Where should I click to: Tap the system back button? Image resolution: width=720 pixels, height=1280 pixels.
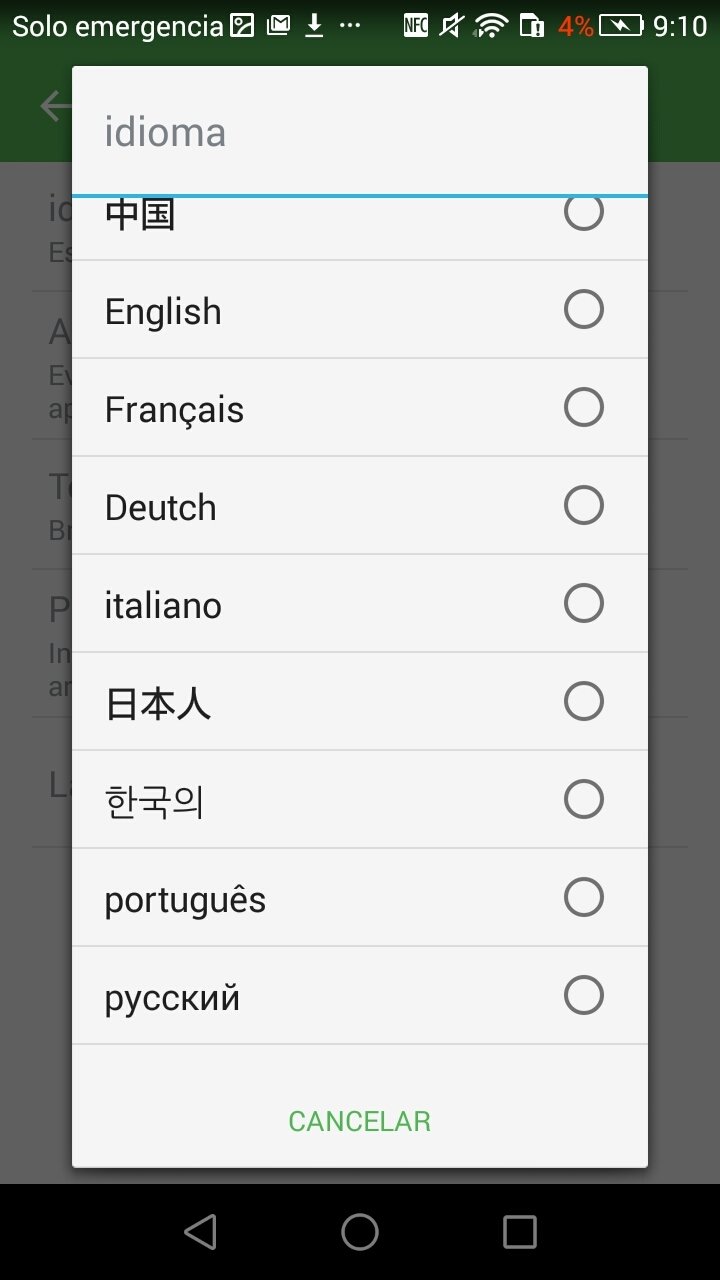tap(200, 1232)
